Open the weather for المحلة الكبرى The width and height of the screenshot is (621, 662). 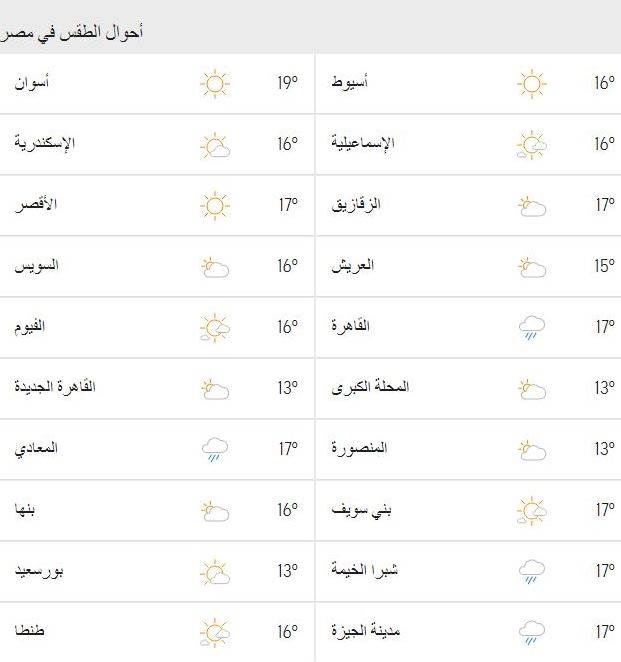370,388
